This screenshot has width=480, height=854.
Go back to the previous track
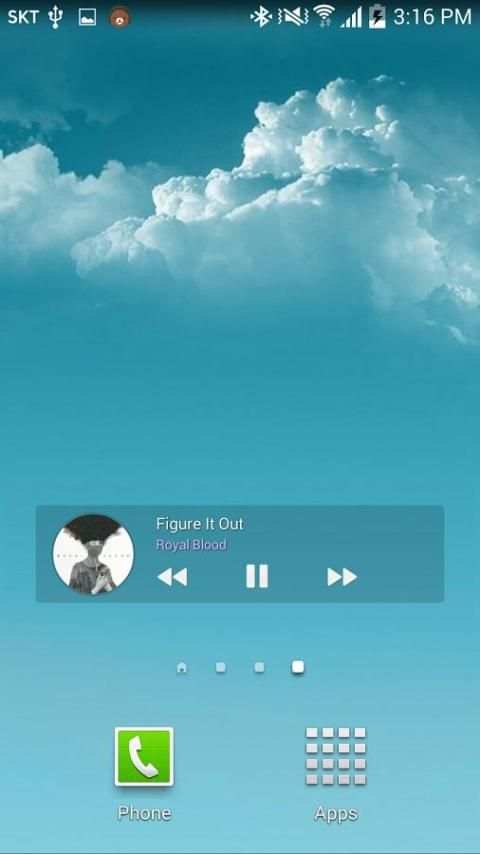click(x=172, y=577)
